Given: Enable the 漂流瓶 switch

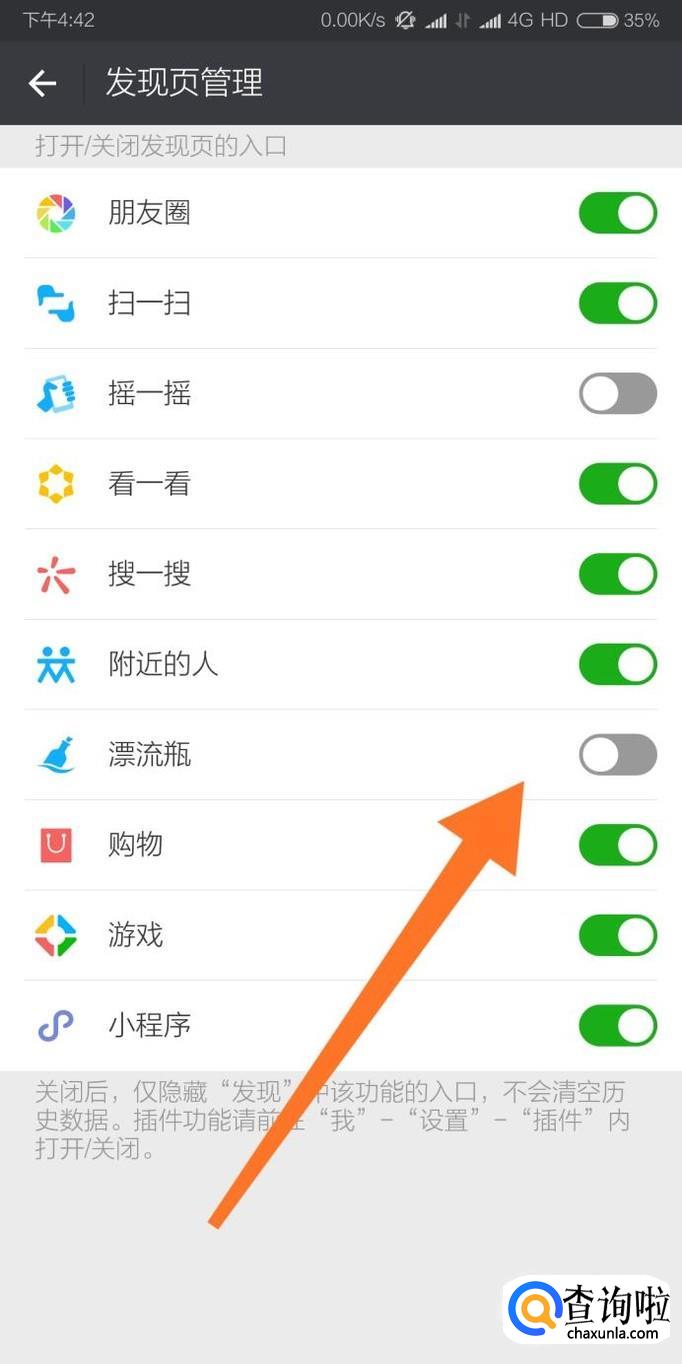Looking at the screenshot, I should [617, 755].
